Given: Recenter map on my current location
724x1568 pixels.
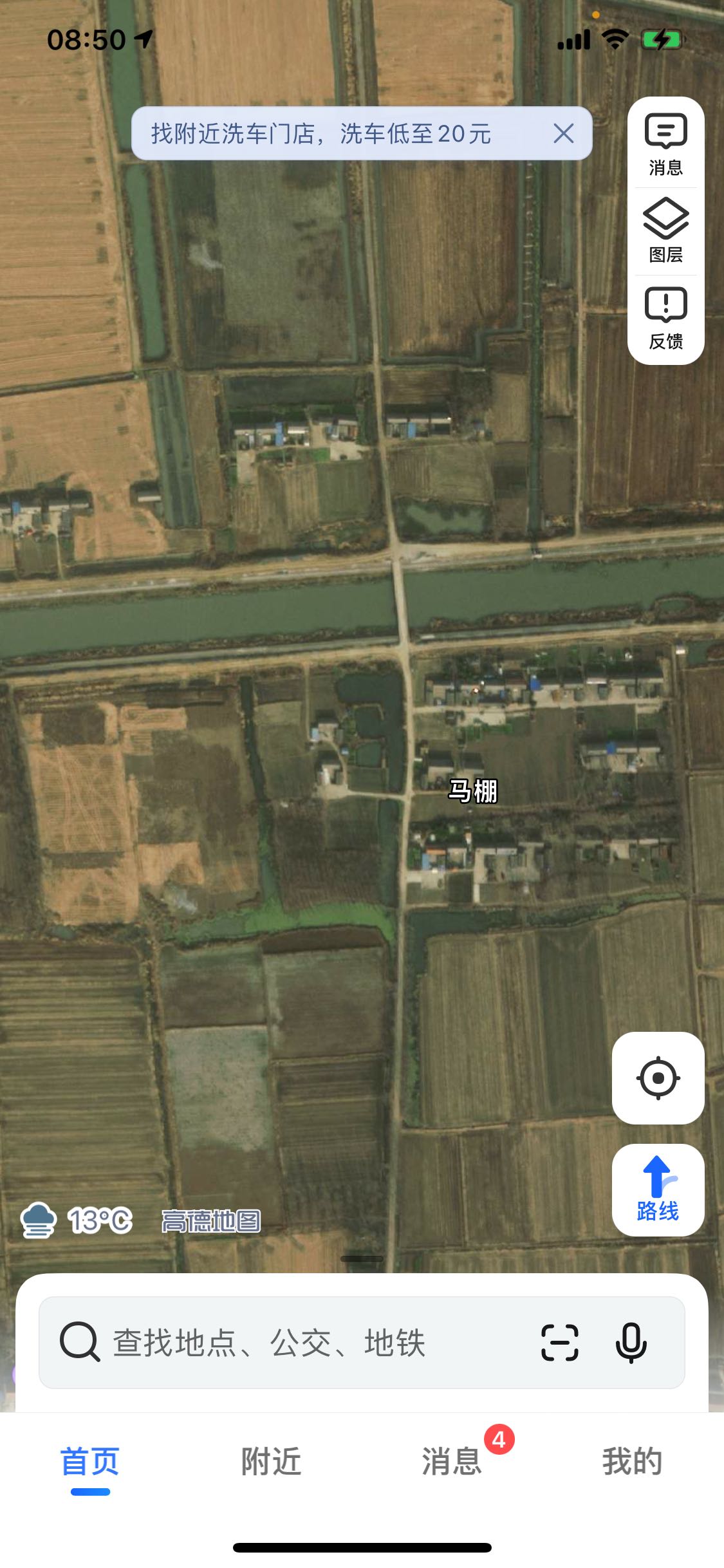Looking at the screenshot, I should pos(658,1078).
